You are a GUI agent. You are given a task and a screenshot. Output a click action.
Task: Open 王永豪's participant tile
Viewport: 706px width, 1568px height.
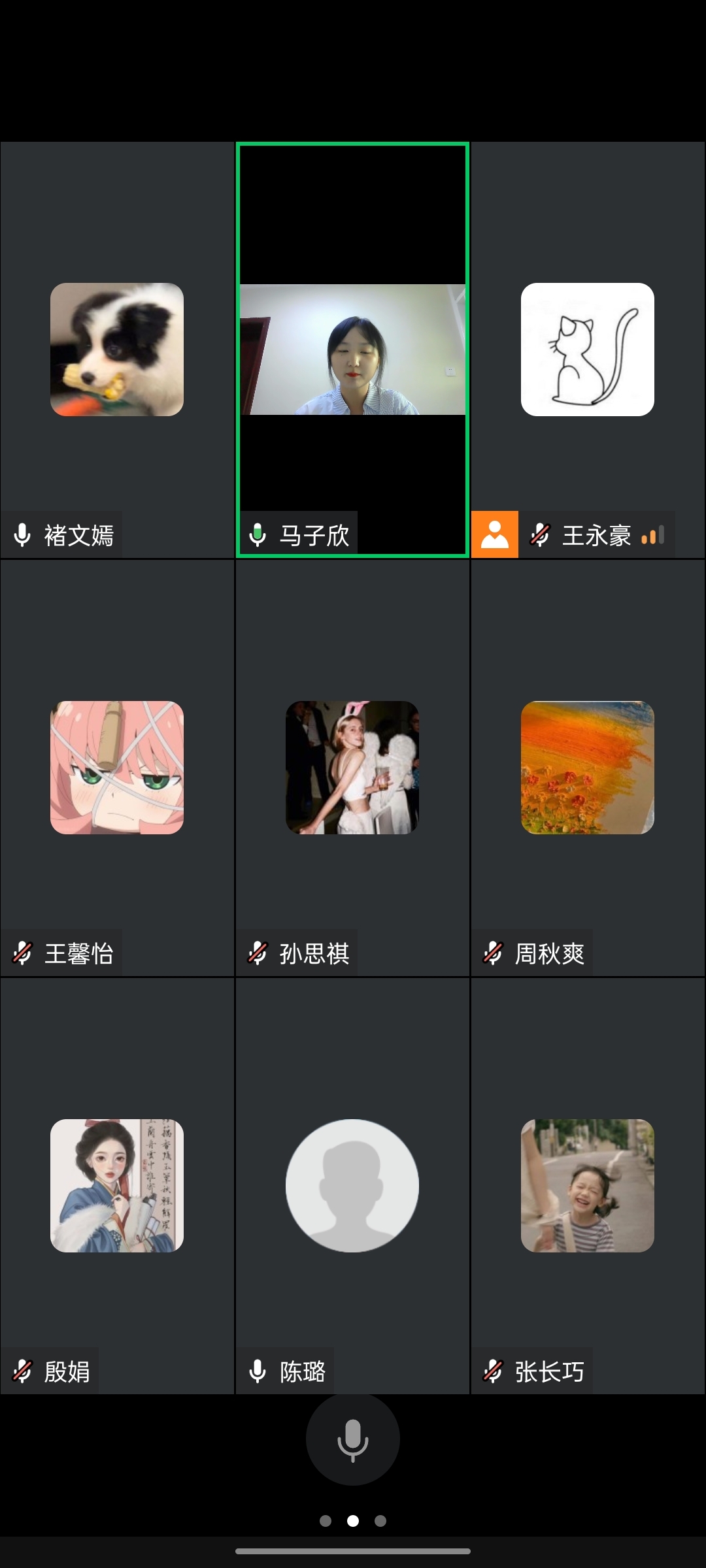588,350
